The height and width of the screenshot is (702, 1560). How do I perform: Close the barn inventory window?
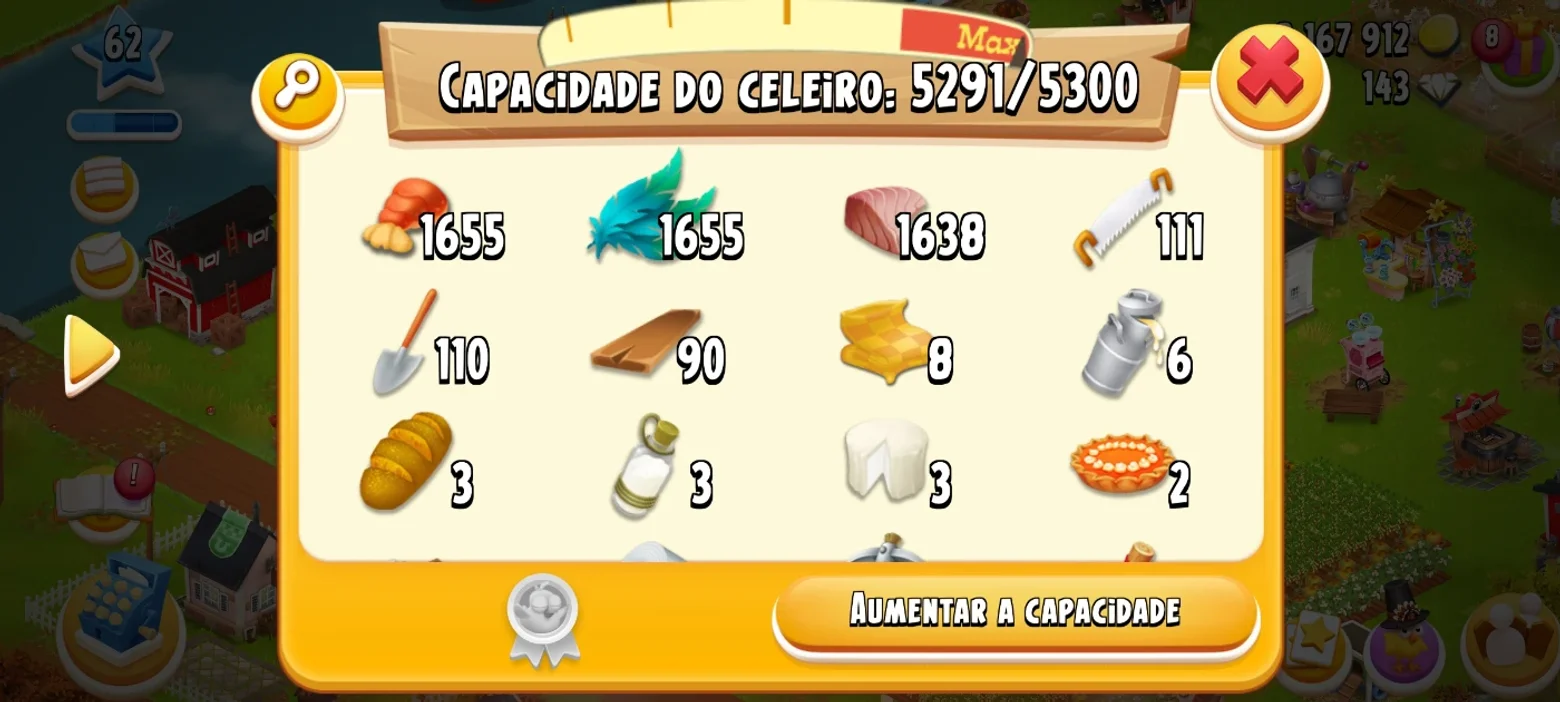click(1268, 80)
